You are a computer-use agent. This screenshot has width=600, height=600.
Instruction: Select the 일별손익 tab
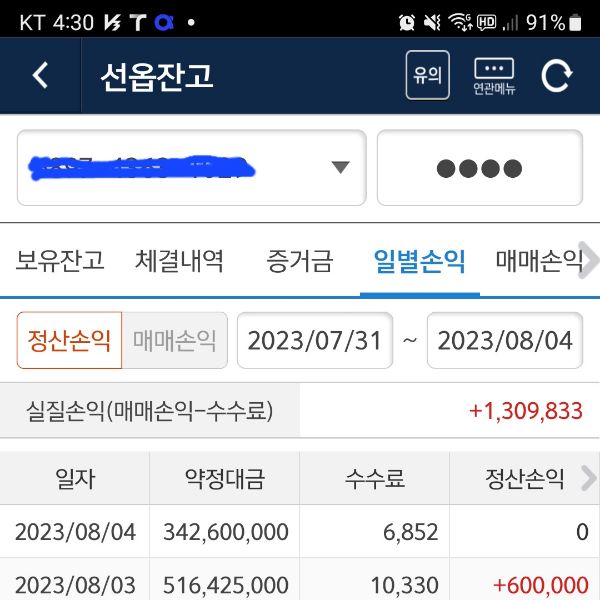(419, 262)
